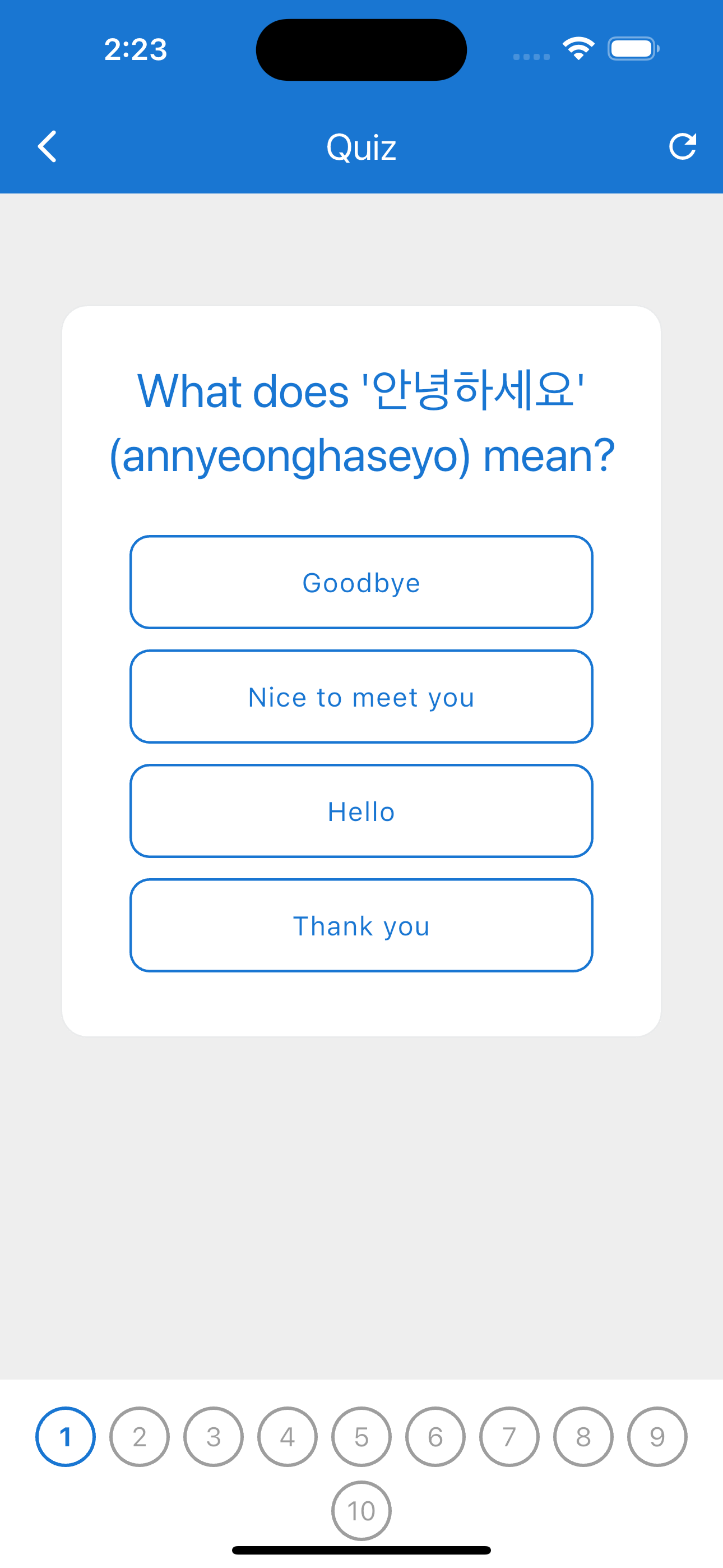Return to question 1

point(66,1437)
